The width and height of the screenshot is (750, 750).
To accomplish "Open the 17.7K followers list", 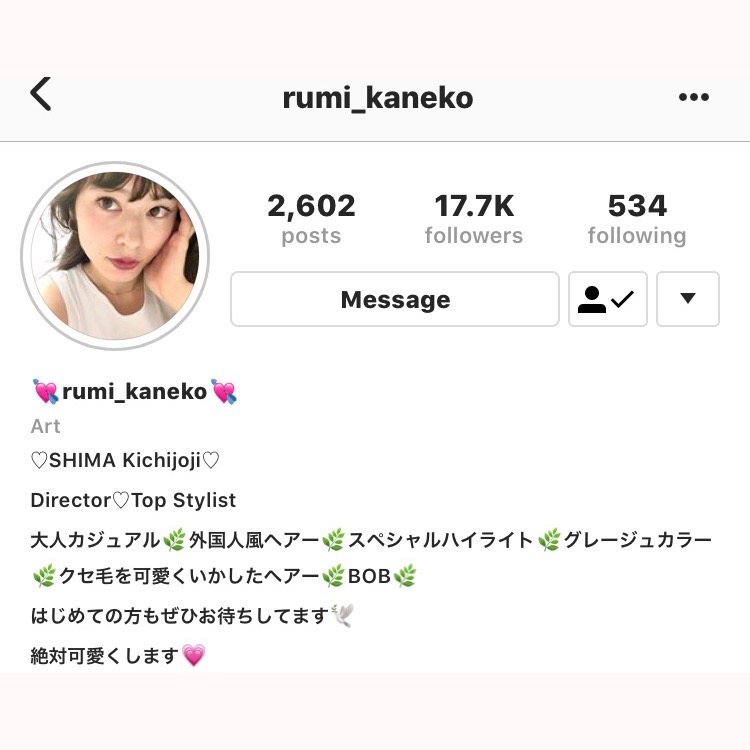I will [x=473, y=220].
